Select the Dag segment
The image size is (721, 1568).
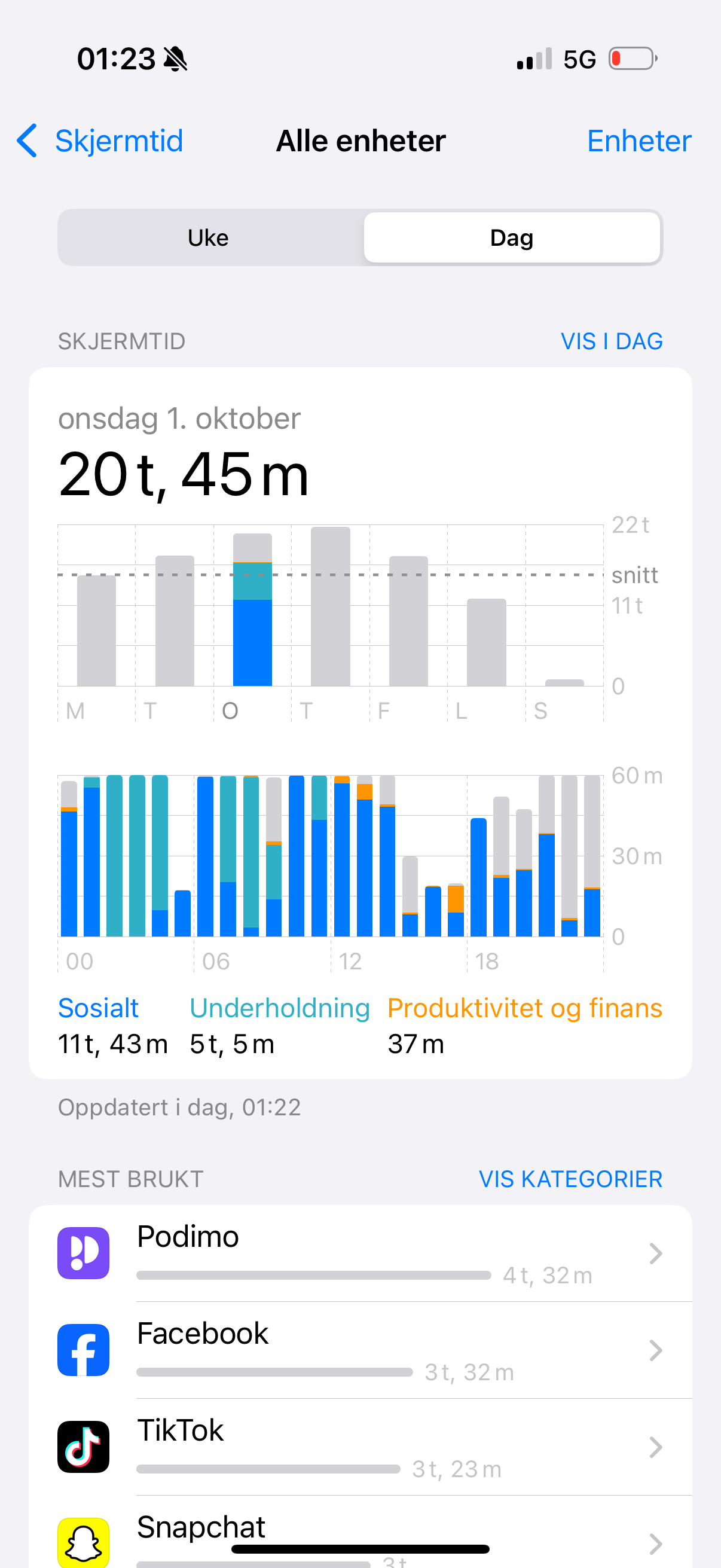[x=511, y=238]
